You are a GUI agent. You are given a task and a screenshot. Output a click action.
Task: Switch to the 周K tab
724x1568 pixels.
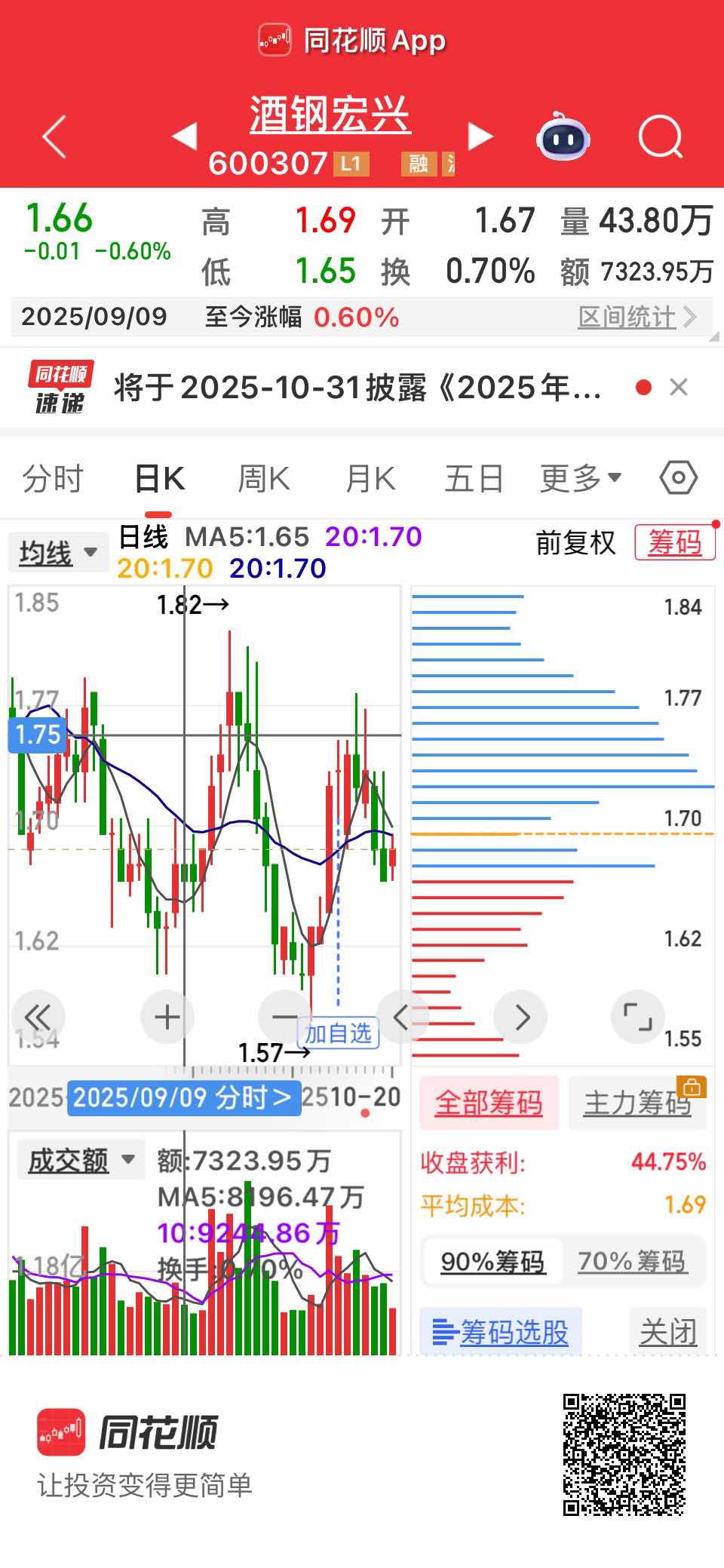(263, 479)
